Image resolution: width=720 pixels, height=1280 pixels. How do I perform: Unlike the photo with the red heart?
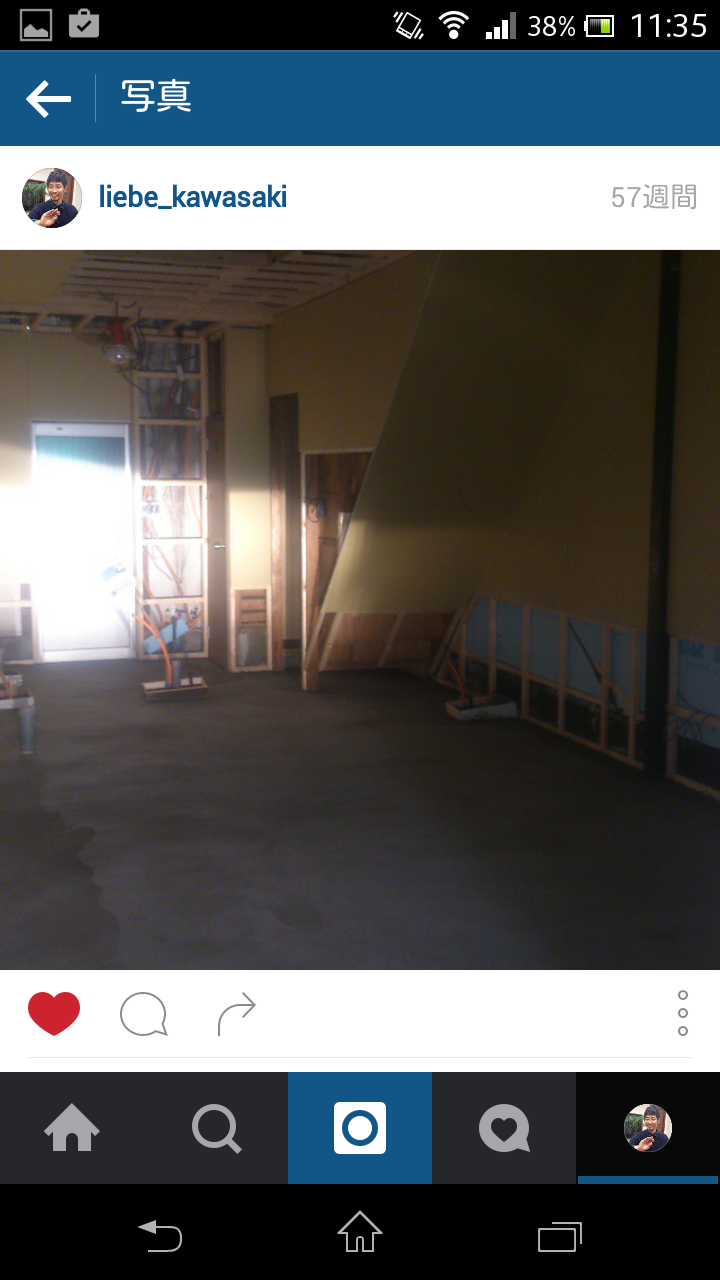[x=54, y=1014]
